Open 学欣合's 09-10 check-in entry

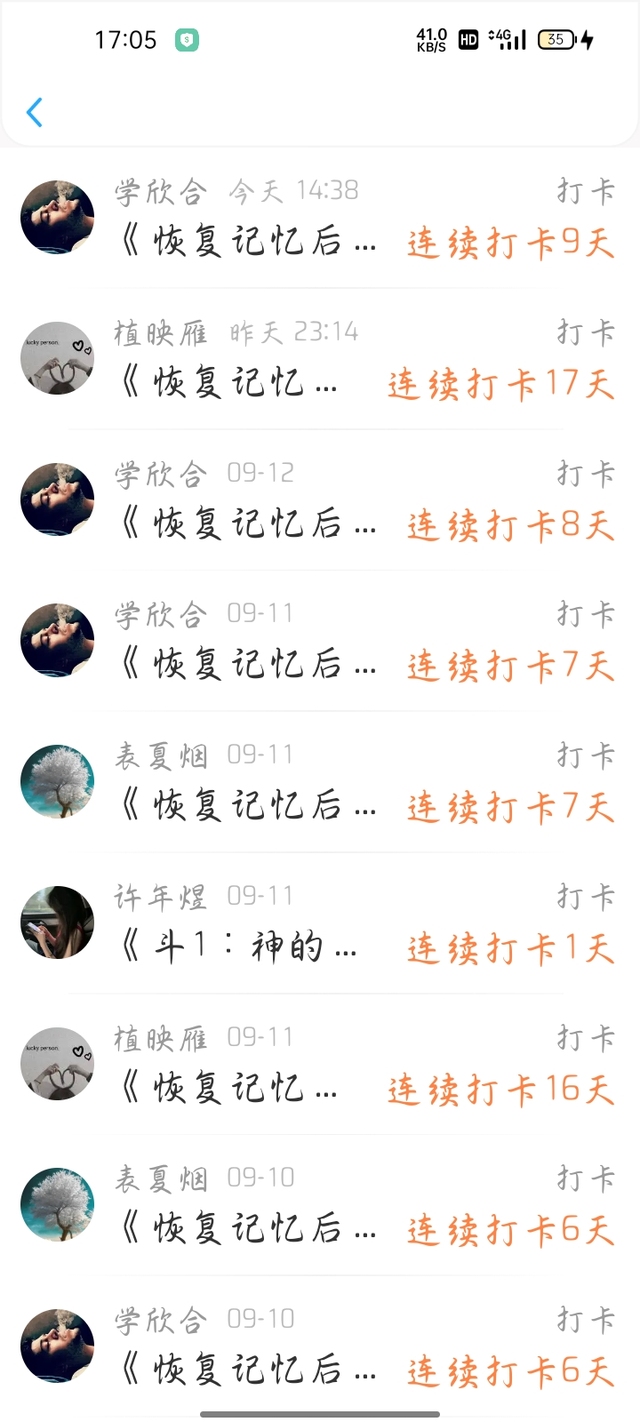pos(320,1346)
